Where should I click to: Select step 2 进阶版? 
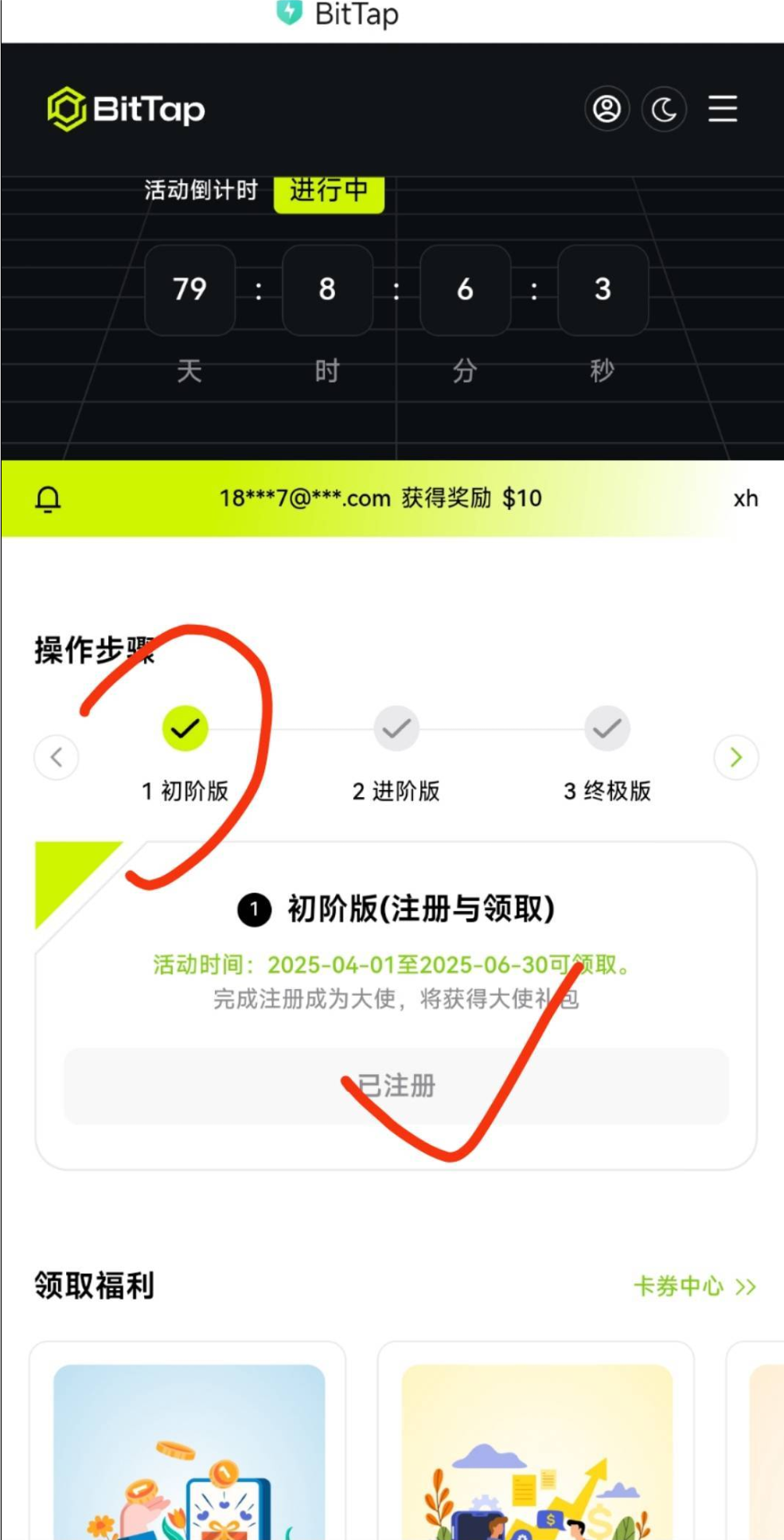[x=396, y=754]
